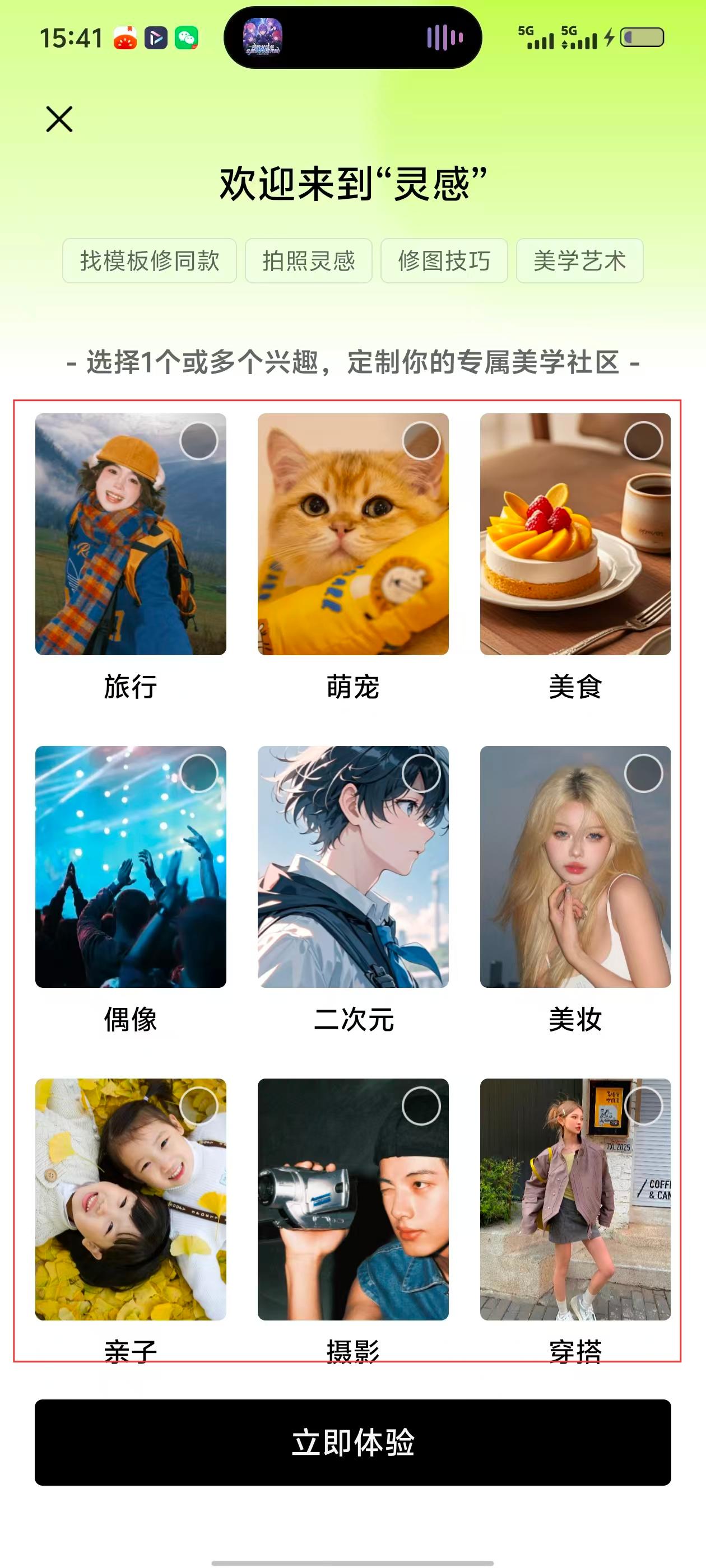Pick the 美妆 interest card

click(575, 866)
